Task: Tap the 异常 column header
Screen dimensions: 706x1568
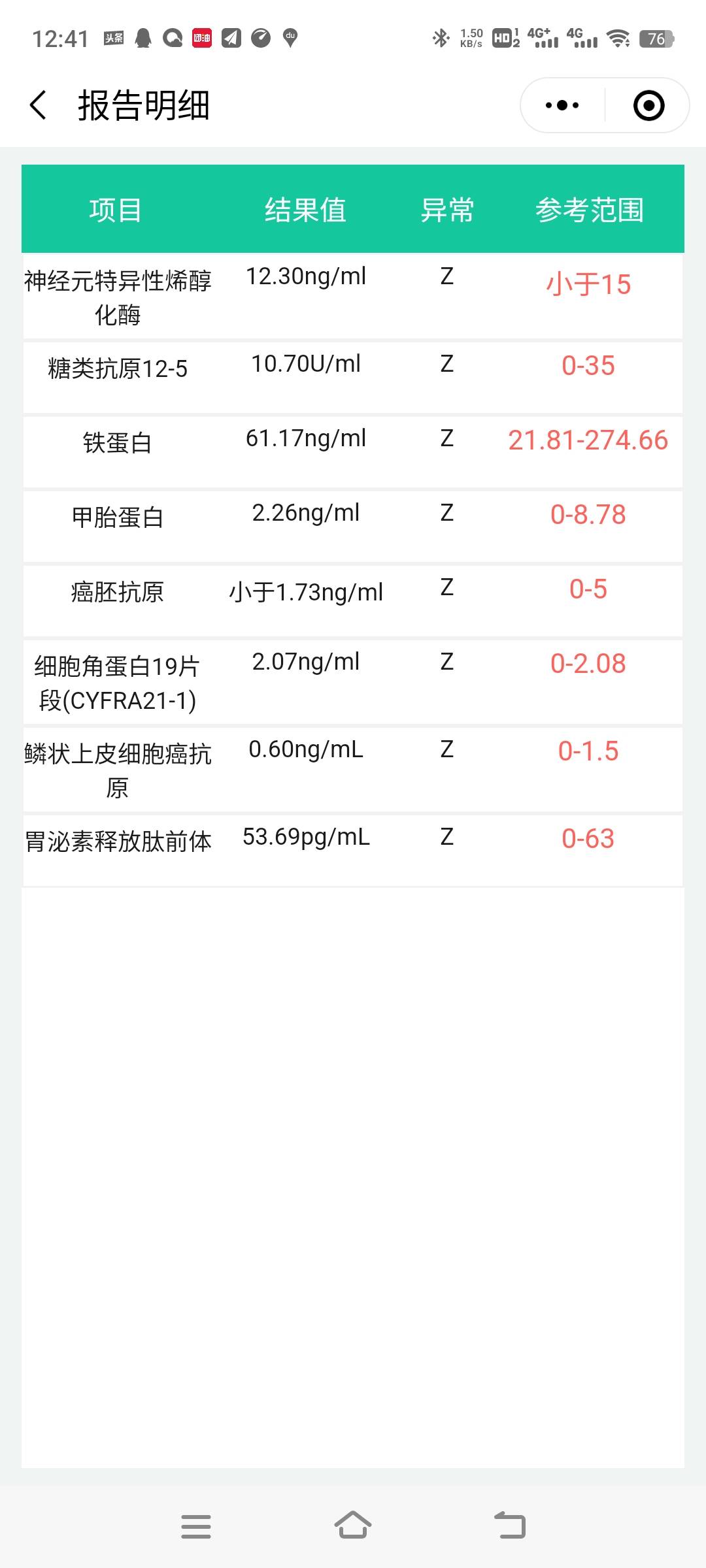Action: click(446, 209)
